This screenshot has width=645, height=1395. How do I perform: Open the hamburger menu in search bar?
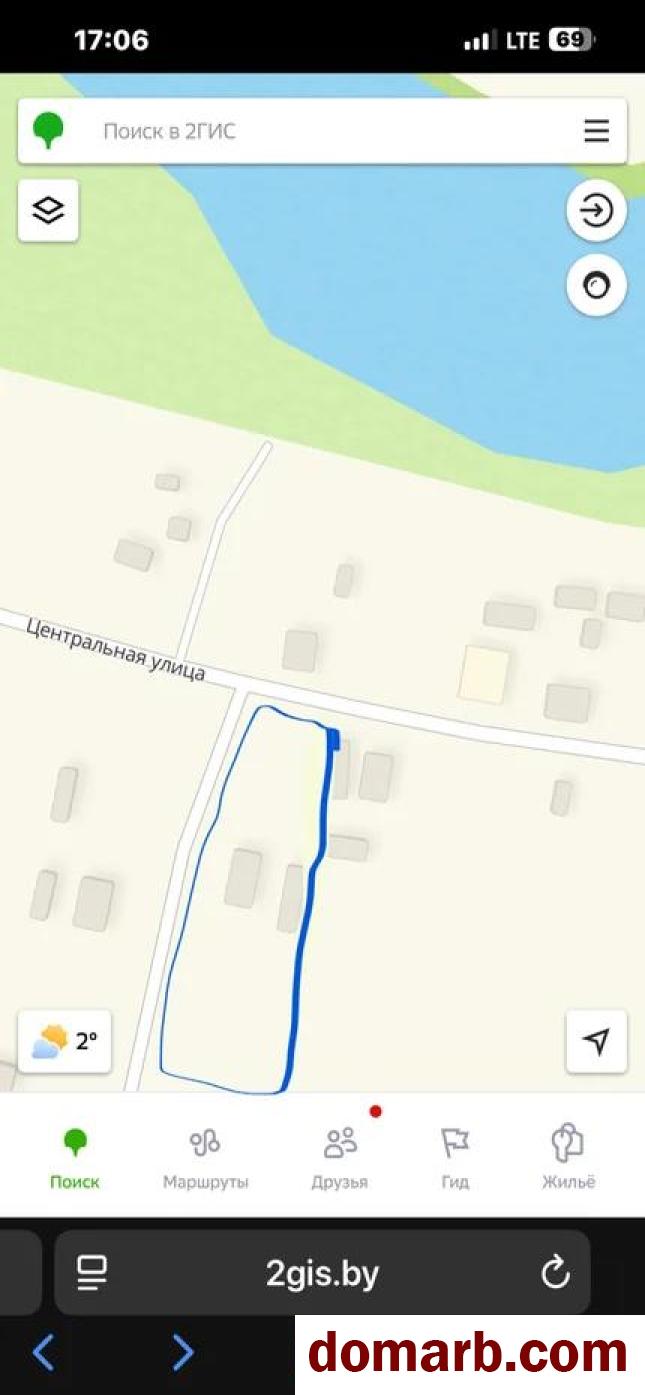pos(596,131)
